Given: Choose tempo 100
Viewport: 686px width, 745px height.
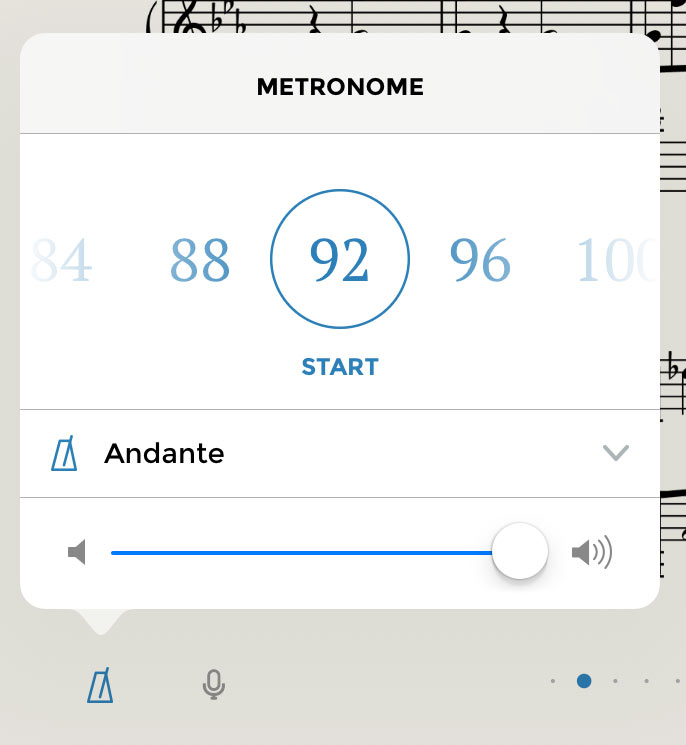Looking at the screenshot, I should 613,261.
